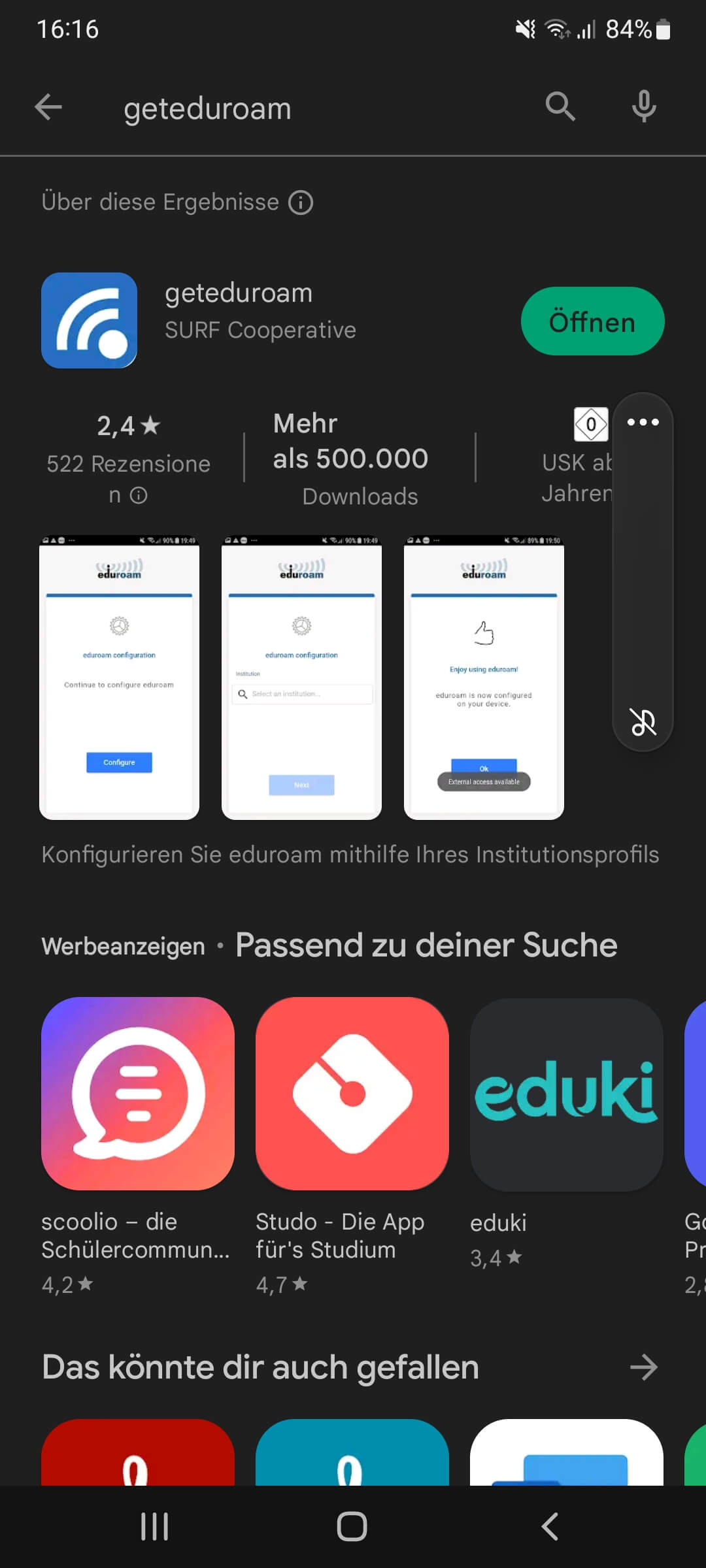The height and width of the screenshot is (1568, 706).
Task: Tap the magnifier search icon
Action: [x=560, y=106]
